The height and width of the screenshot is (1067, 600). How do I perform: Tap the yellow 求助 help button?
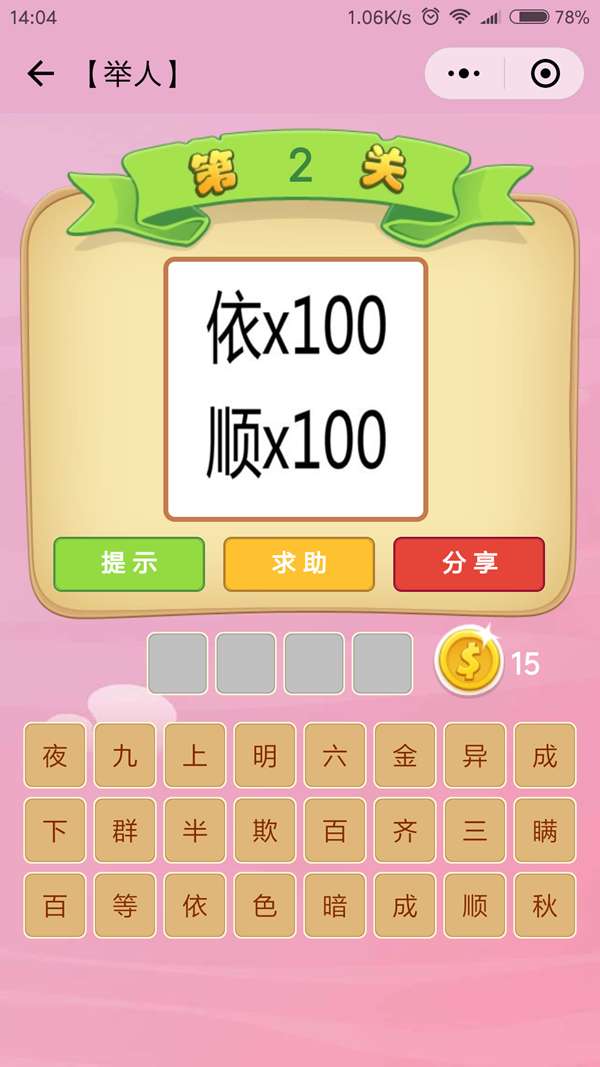(299, 563)
